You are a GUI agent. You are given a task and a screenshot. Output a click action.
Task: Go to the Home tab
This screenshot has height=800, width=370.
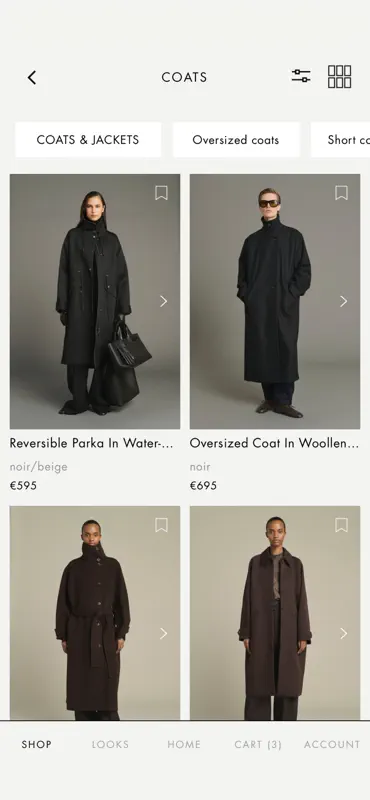184,744
